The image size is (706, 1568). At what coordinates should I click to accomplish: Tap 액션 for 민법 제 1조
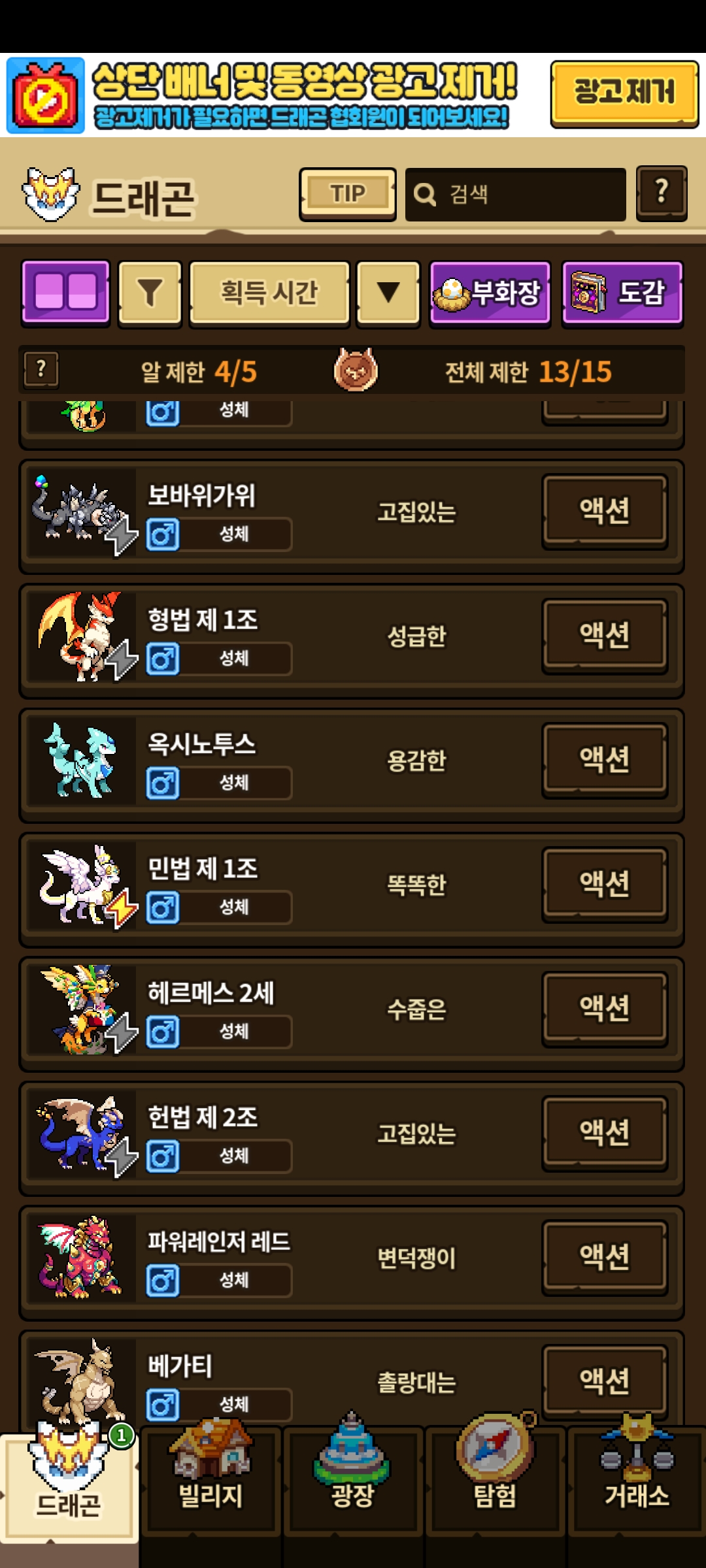click(x=605, y=884)
